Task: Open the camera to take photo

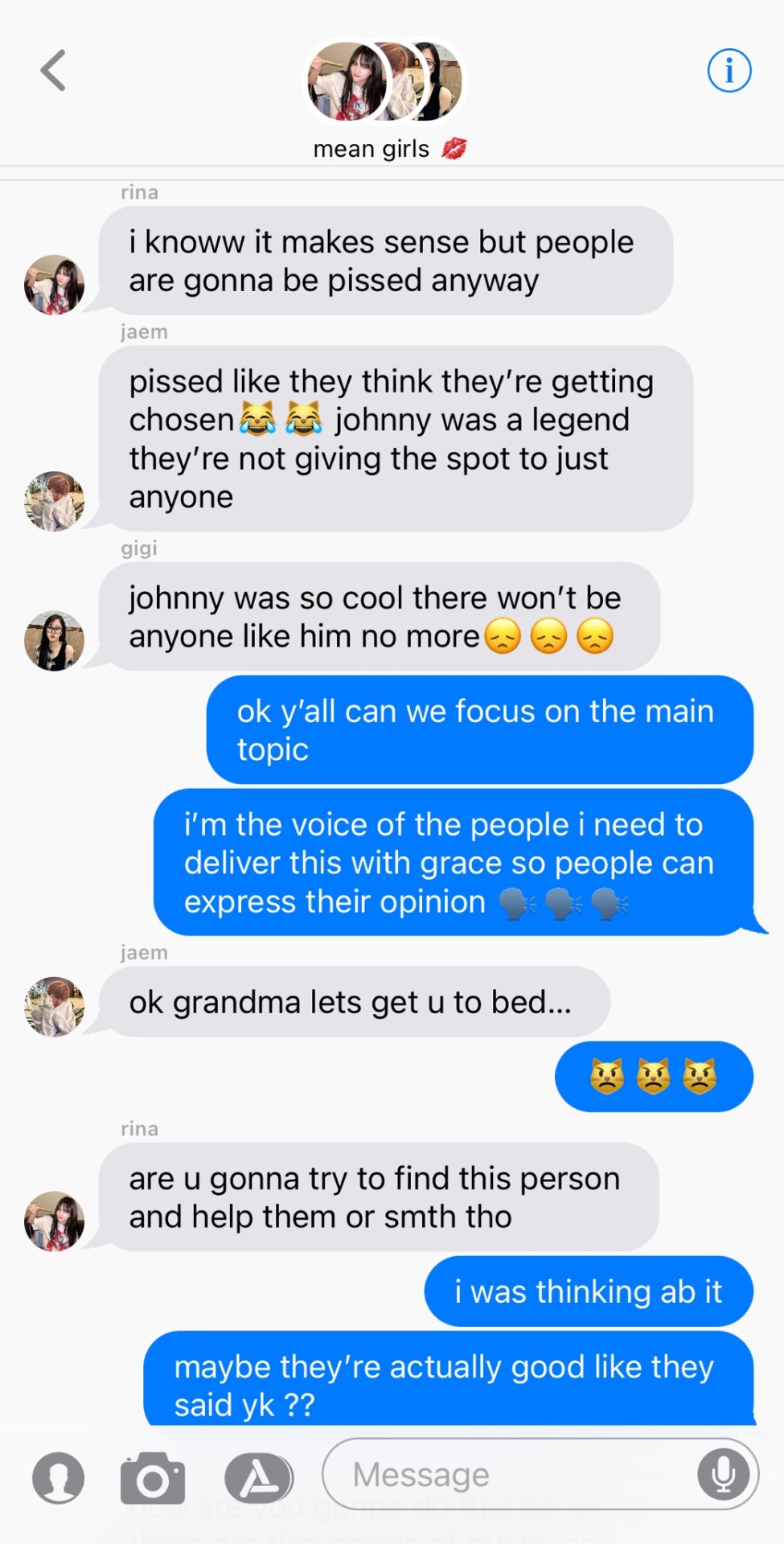Action: pos(153,1477)
